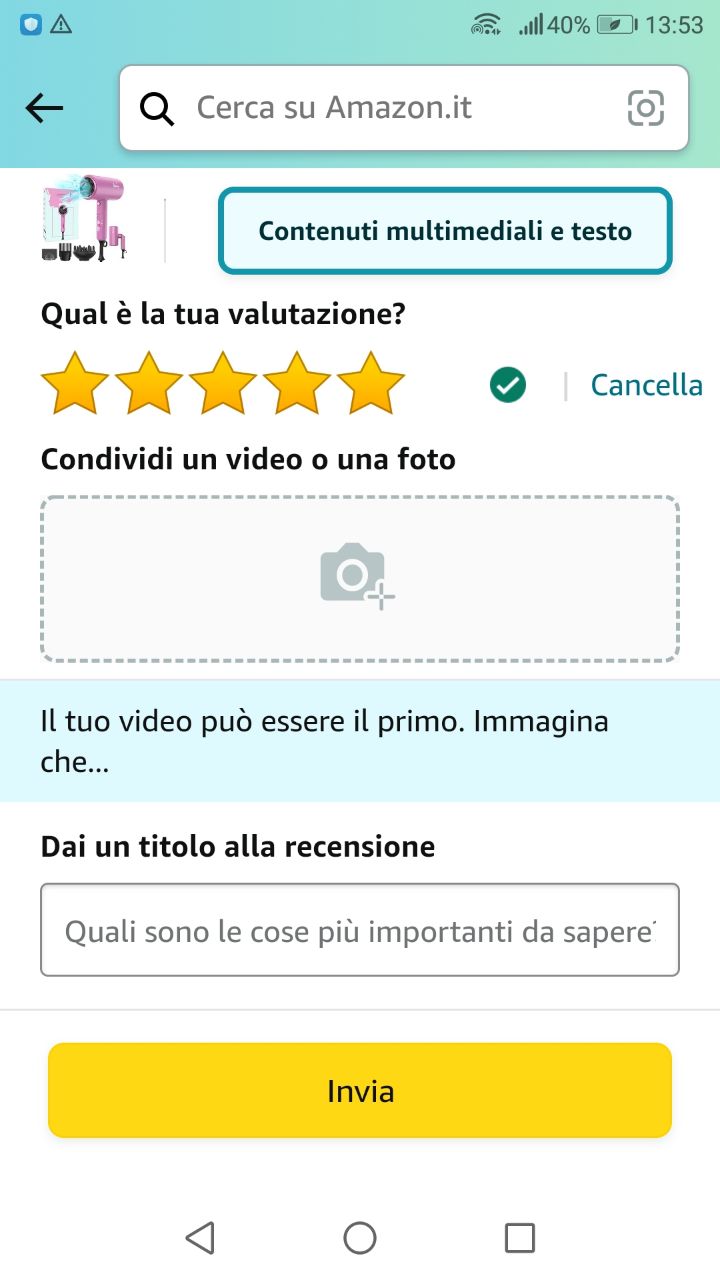Screen dimensions: 720x1280
Task: Add a photo or video via camera box
Action: coord(360,578)
